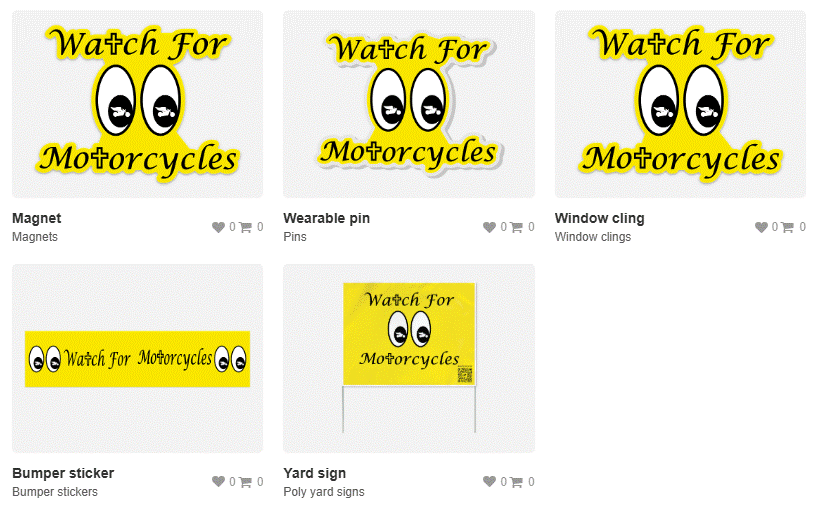Add the Yard sign to cart
The width and height of the screenshot is (820, 513).
click(x=516, y=482)
